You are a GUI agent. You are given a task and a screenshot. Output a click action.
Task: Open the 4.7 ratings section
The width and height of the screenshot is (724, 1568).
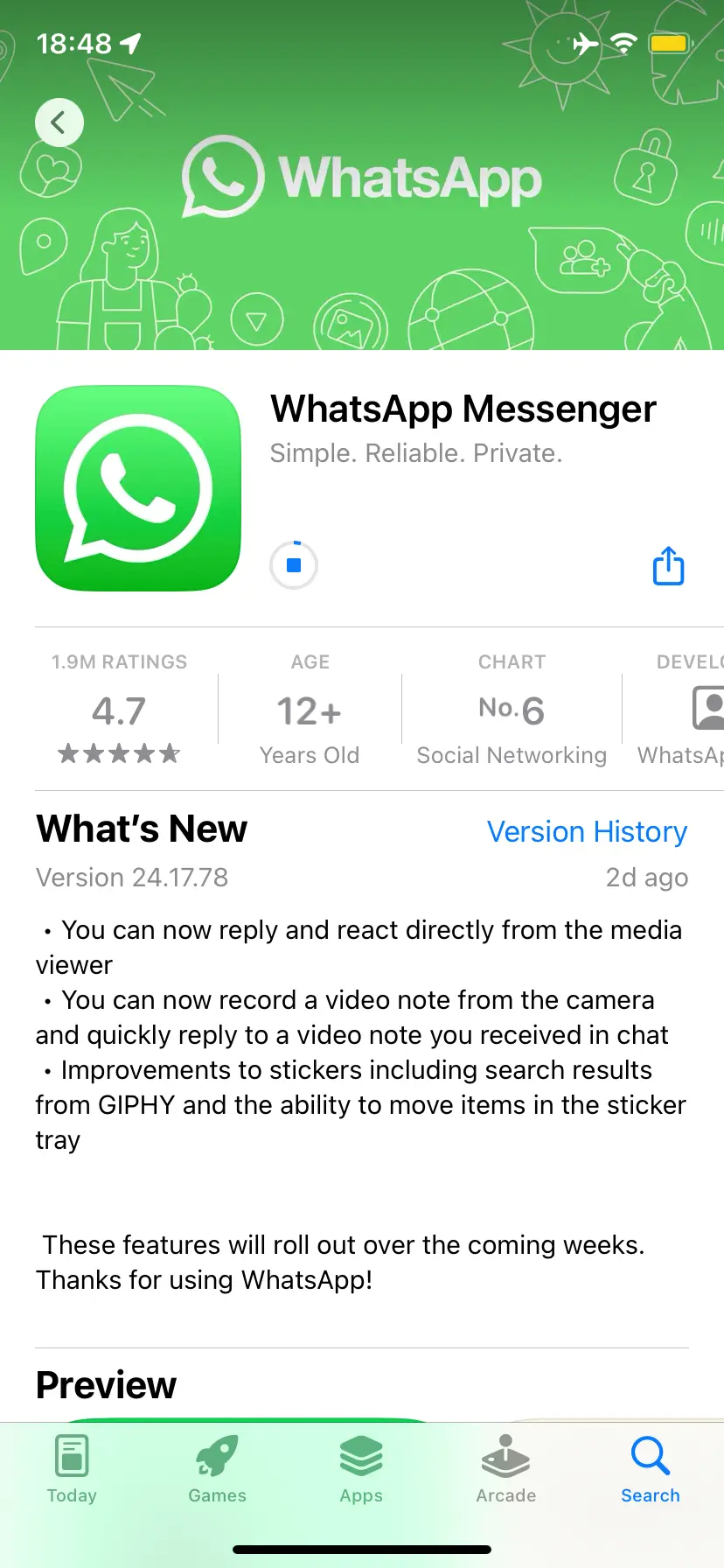pyautogui.click(x=119, y=710)
